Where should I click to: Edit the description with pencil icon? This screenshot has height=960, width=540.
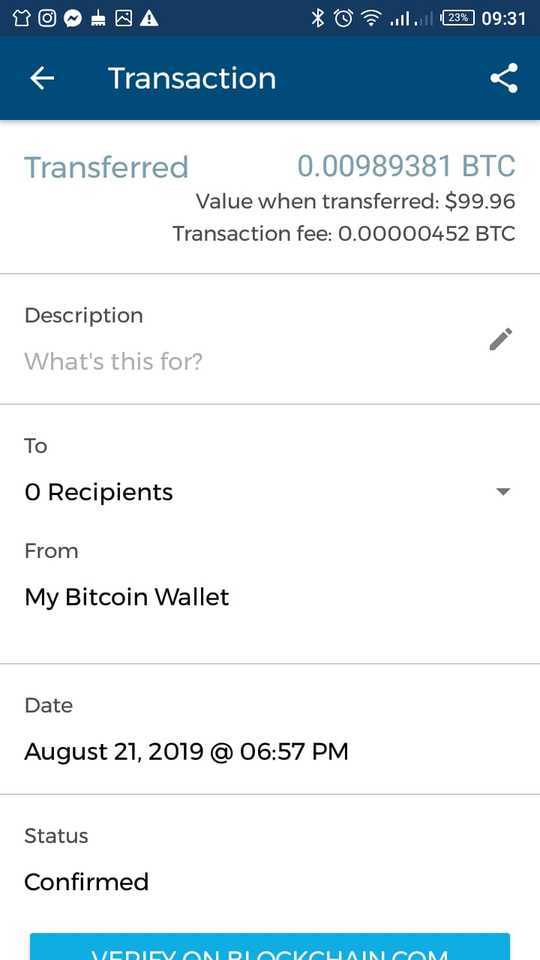501,339
